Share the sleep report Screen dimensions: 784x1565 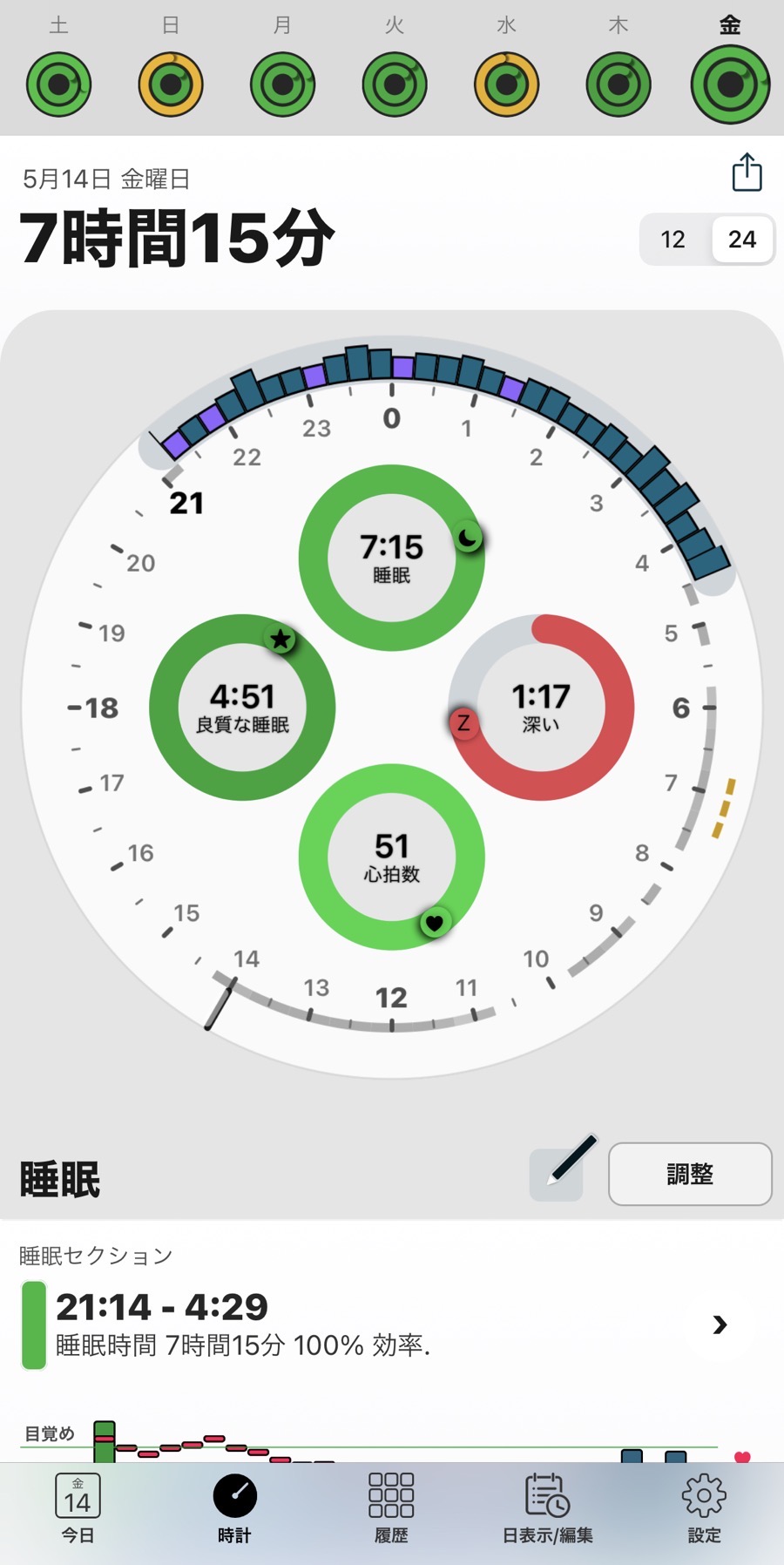(747, 173)
